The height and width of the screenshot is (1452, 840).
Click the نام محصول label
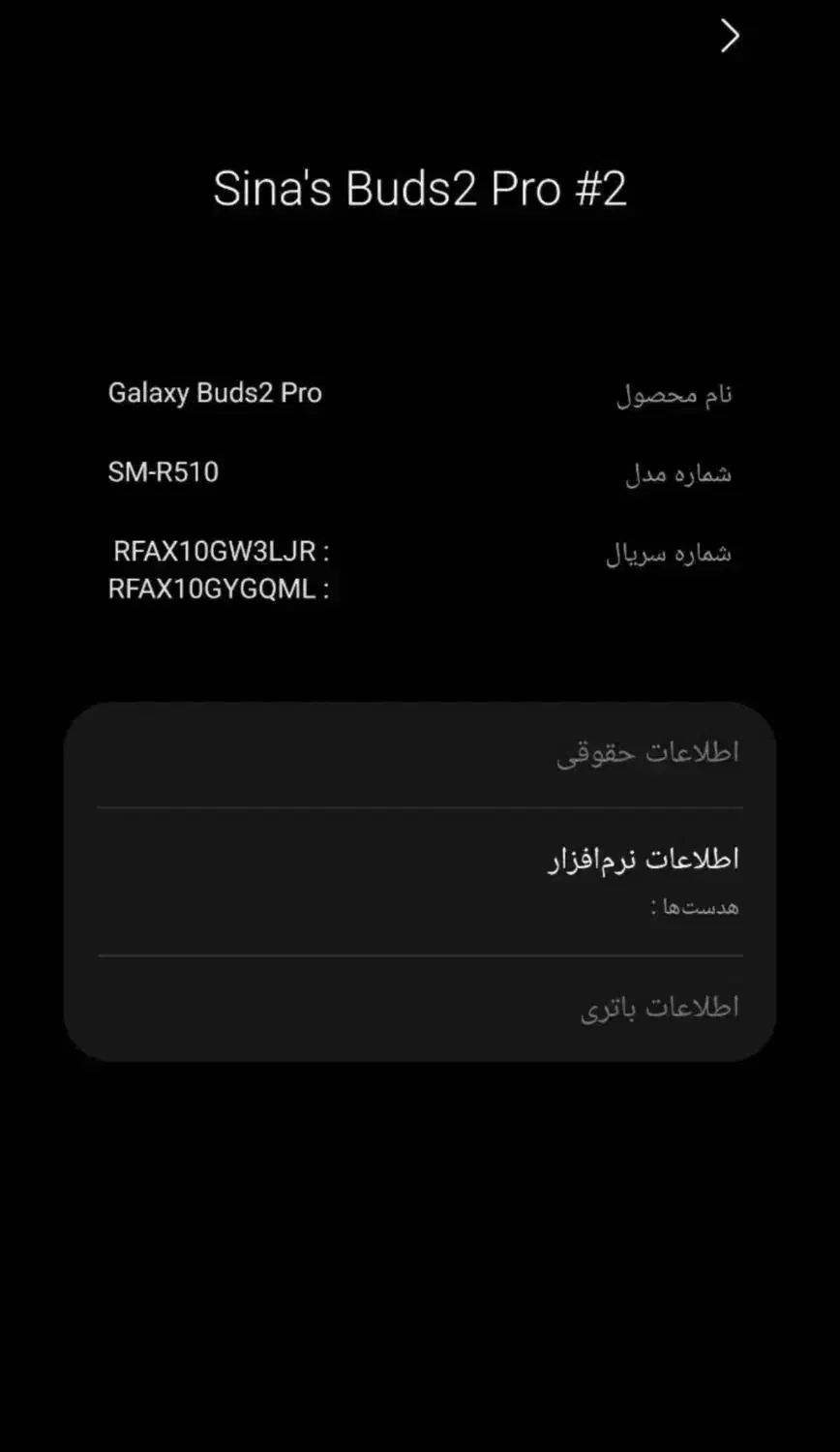tap(677, 393)
